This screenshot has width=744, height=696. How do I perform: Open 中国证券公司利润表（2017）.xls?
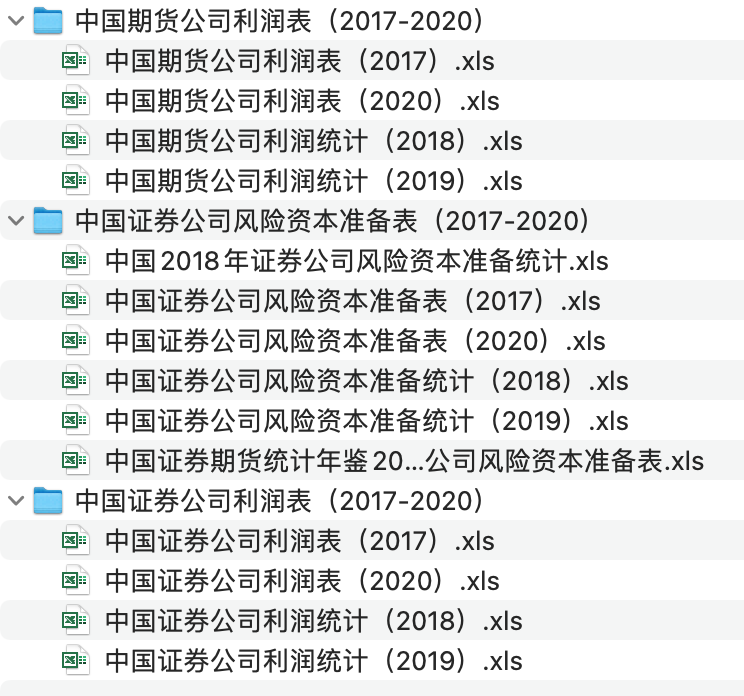point(299,541)
